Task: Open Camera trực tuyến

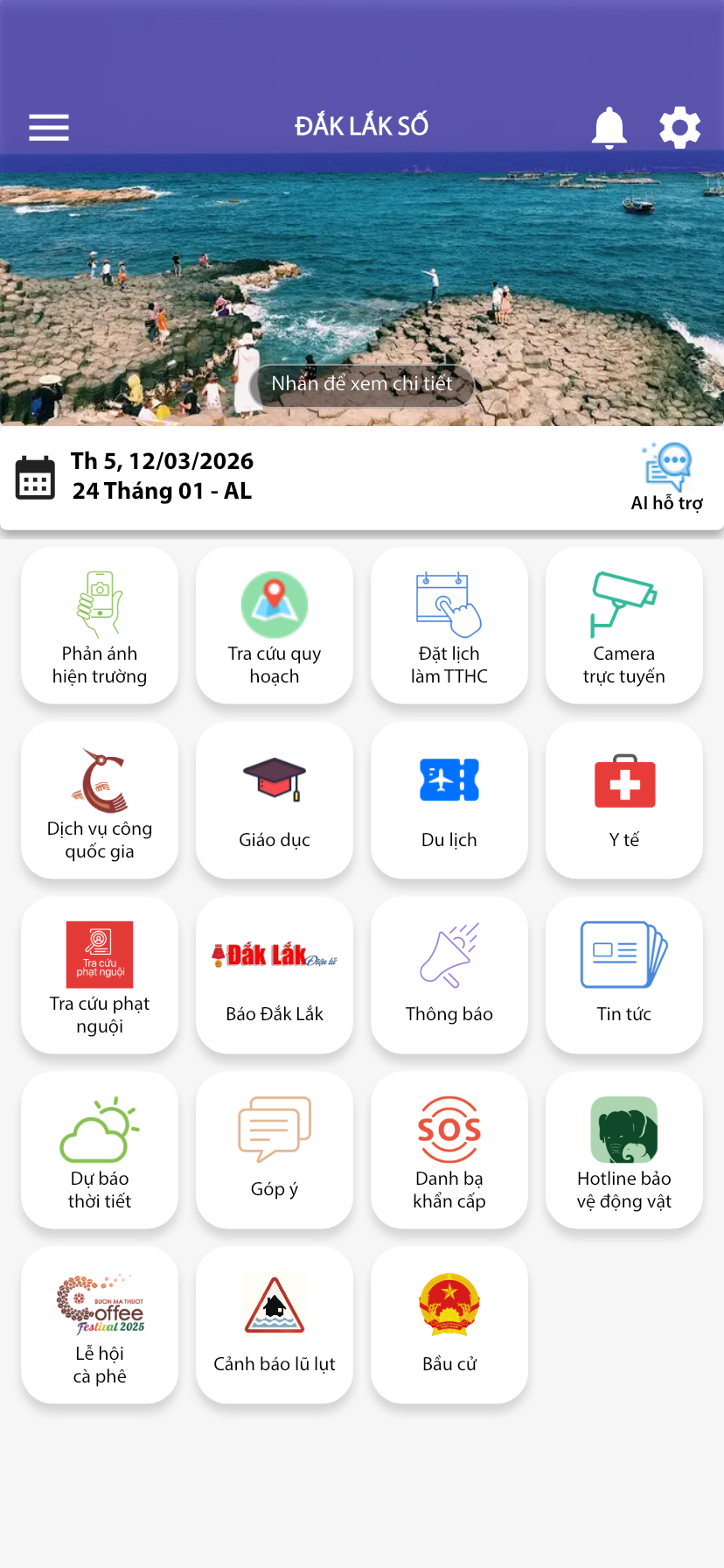Action: [623, 625]
